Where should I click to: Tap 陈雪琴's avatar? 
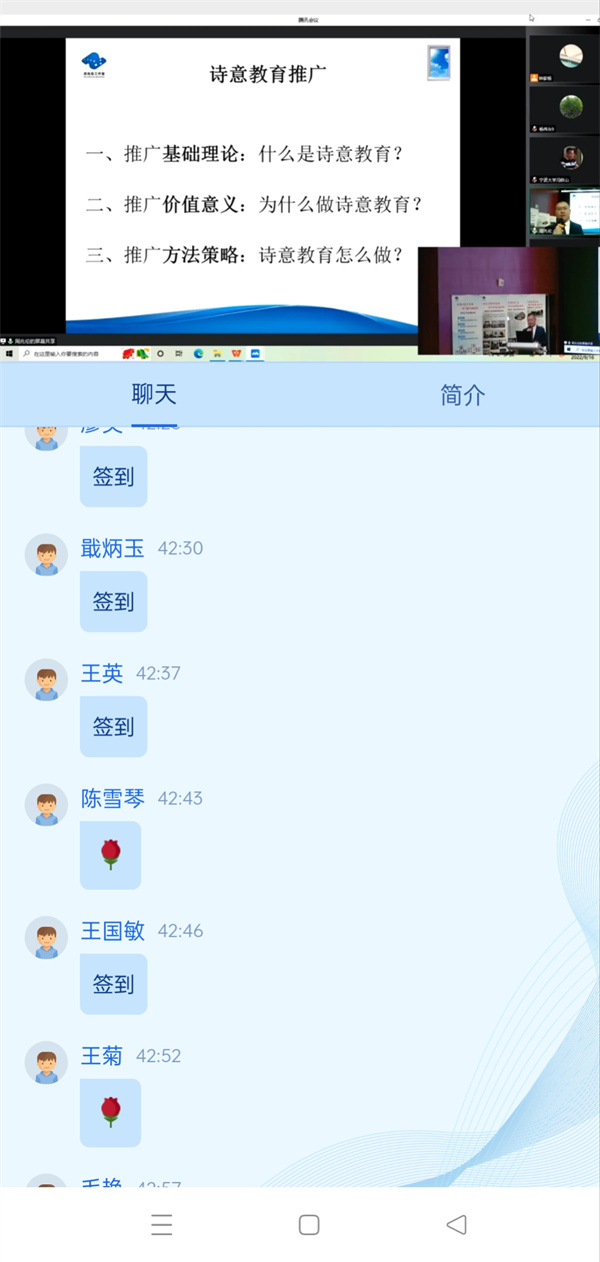pyautogui.click(x=46, y=804)
